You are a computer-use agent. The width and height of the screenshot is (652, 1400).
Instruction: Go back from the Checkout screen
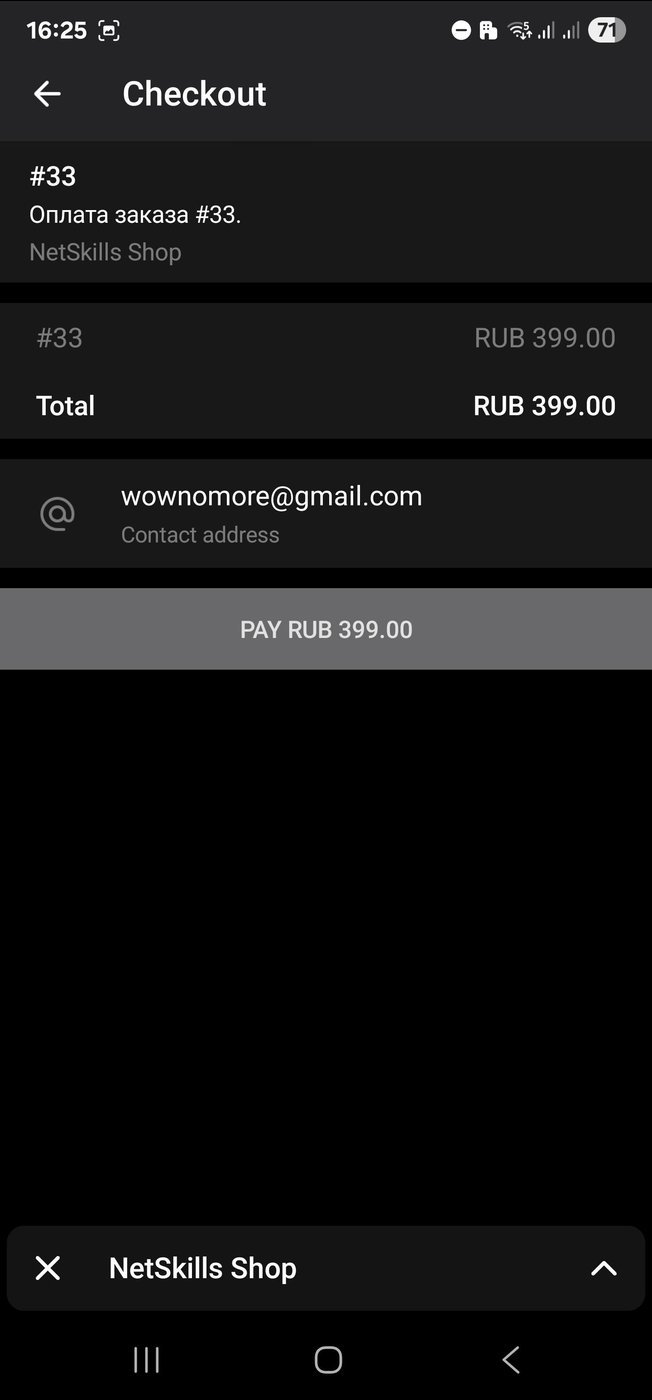pos(47,94)
